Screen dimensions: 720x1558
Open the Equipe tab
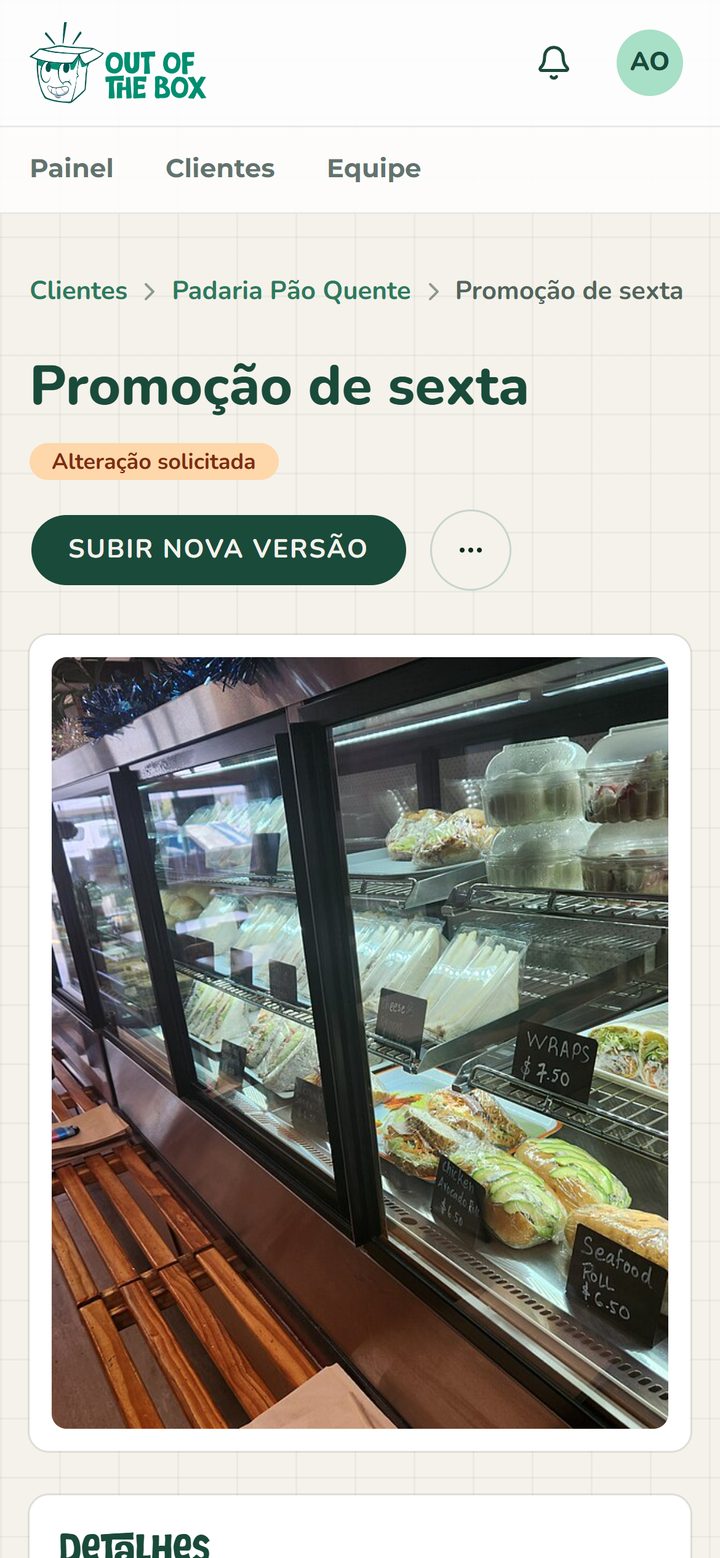click(x=374, y=168)
